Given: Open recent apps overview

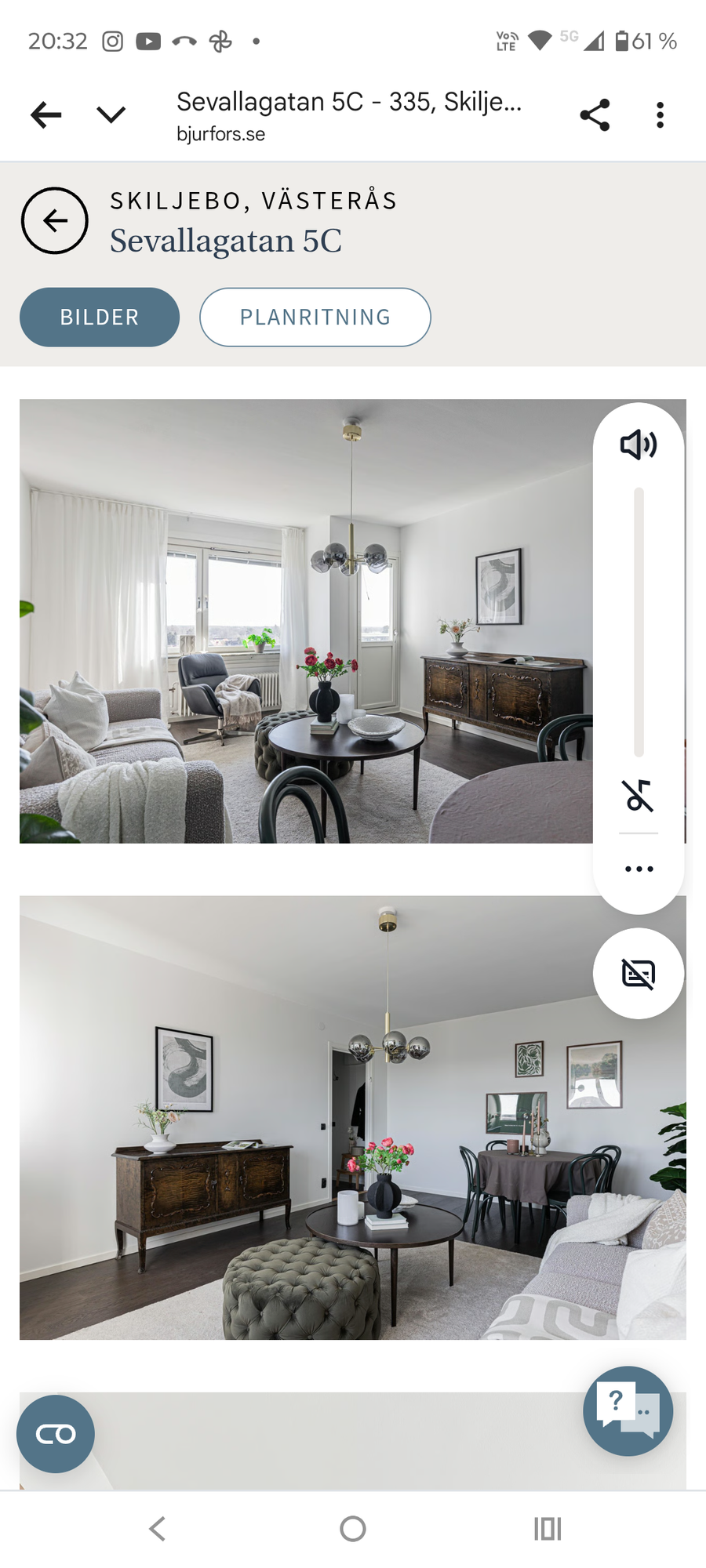Looking at the screenshot, I should coord(548,1528).
